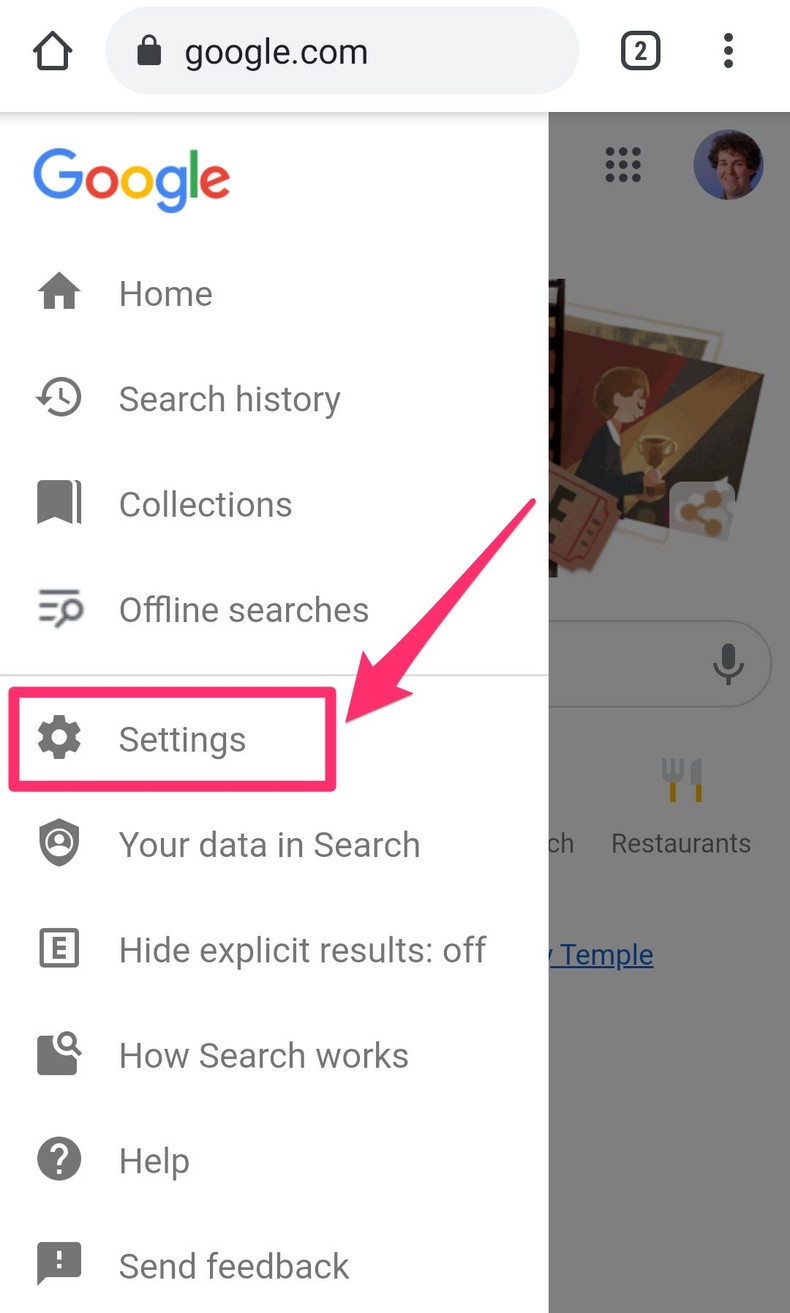This screenshot has height=1313, width=790.
Task: Tap the Settings gear icon
Action: 60,738
